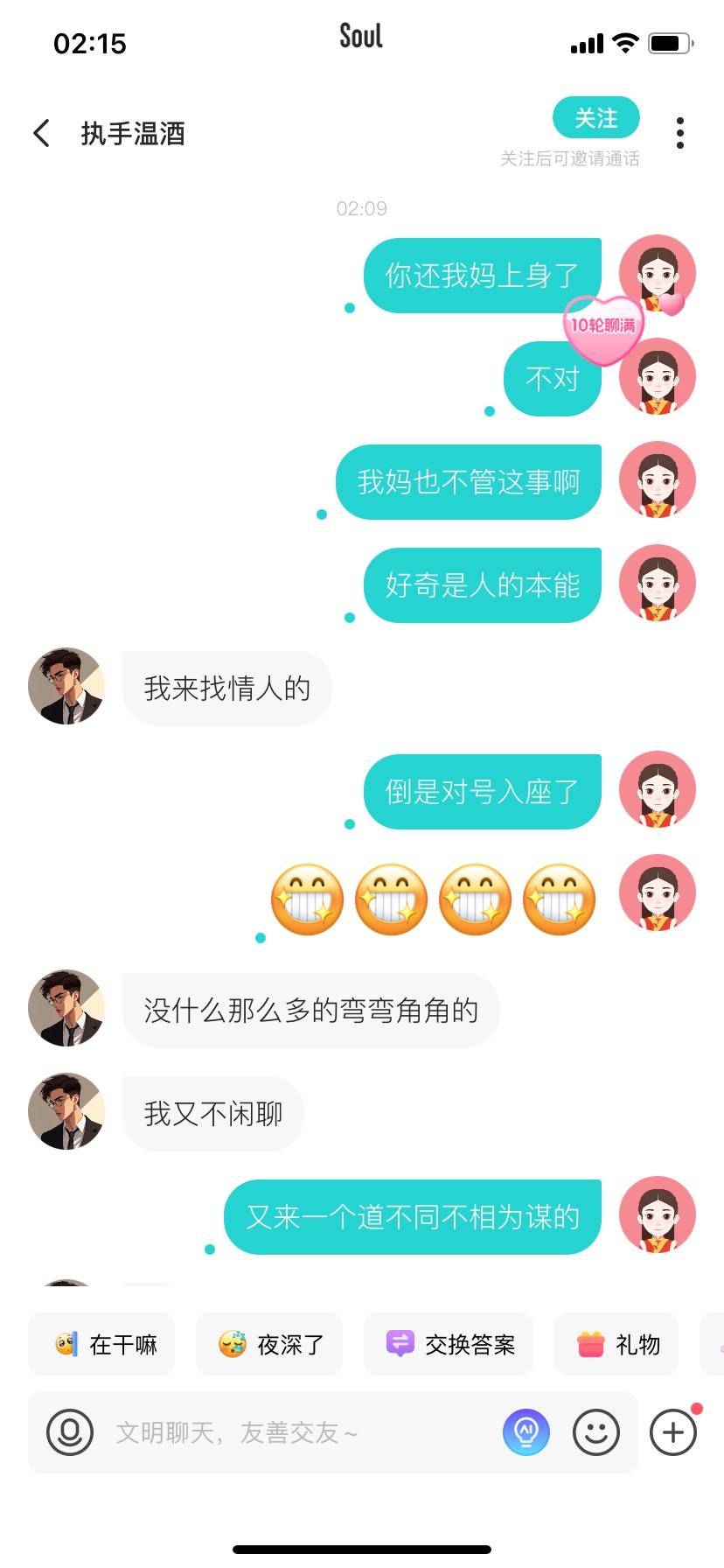Select the 夜深了 quick reply chip
Image resolution: width=724 pixels, height=1568 pixels.
pyautogui.click(x=269, y=1344)
